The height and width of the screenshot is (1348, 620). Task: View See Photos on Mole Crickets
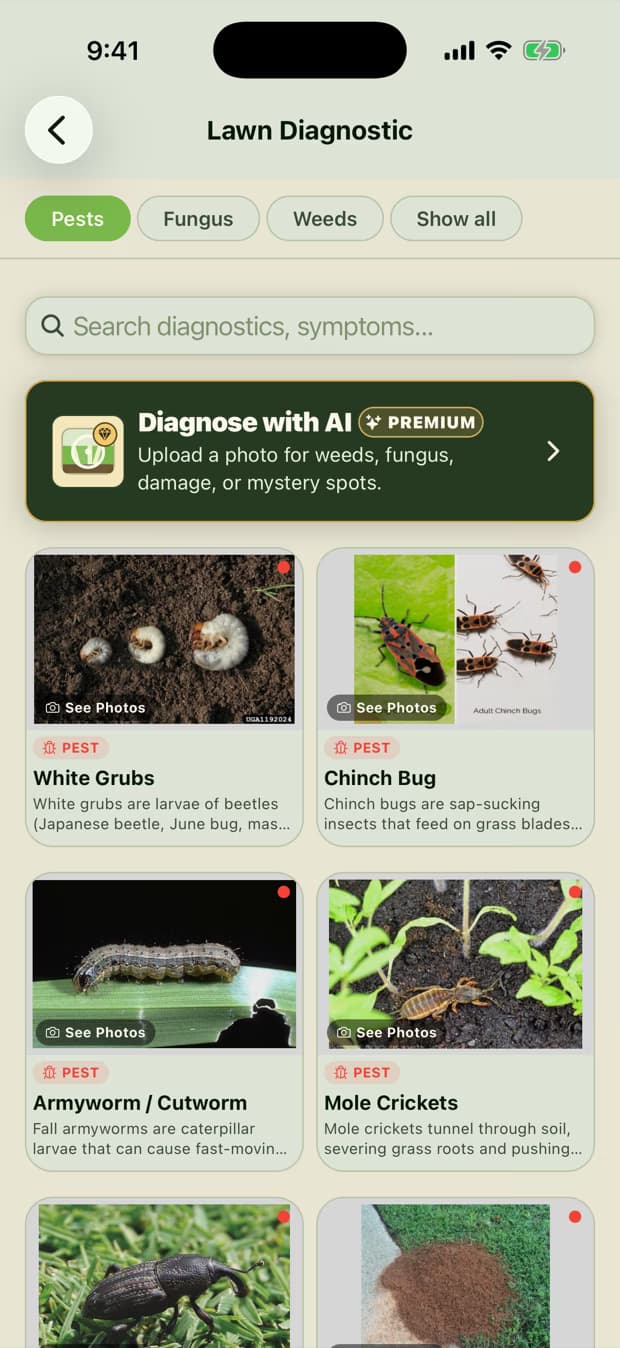click(386, 1033)
